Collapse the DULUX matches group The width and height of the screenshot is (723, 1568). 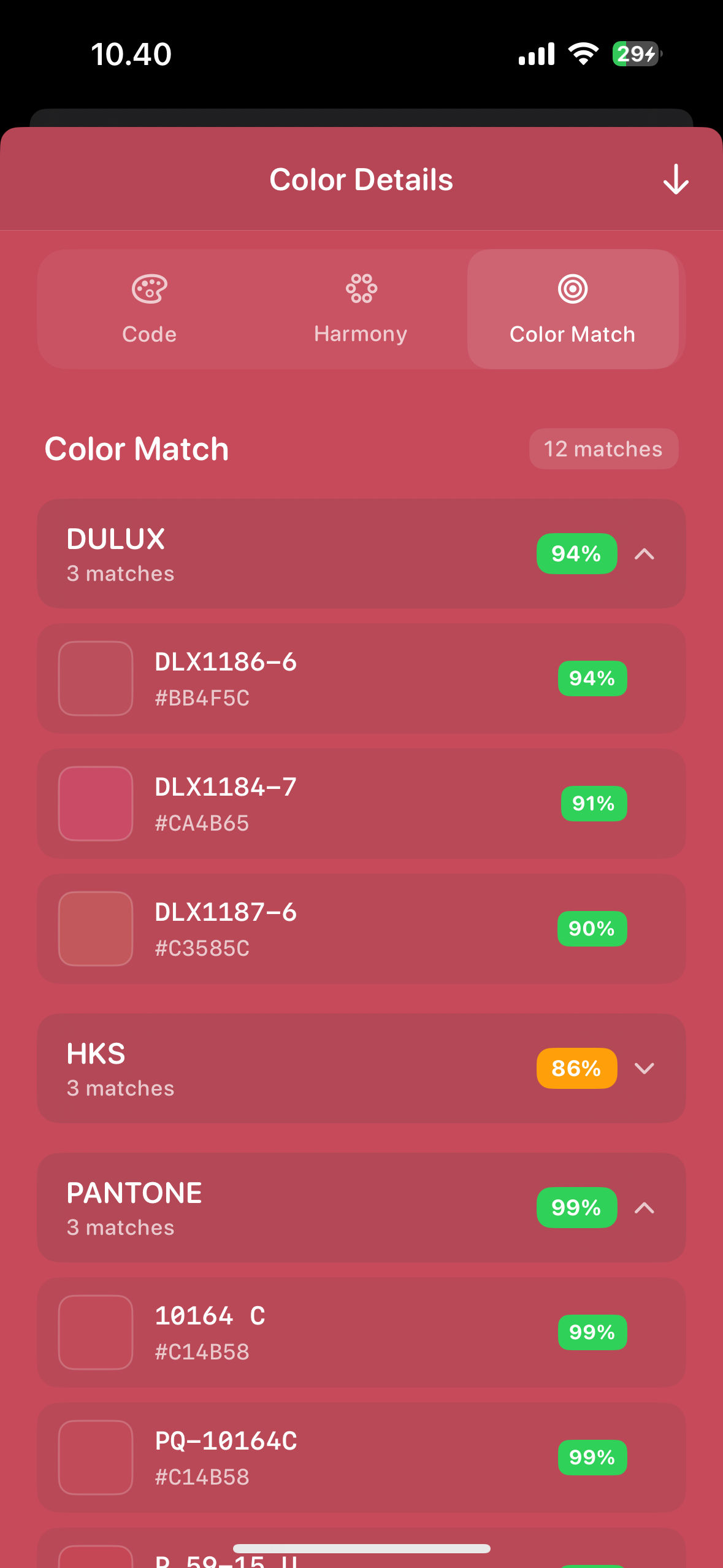644,554
